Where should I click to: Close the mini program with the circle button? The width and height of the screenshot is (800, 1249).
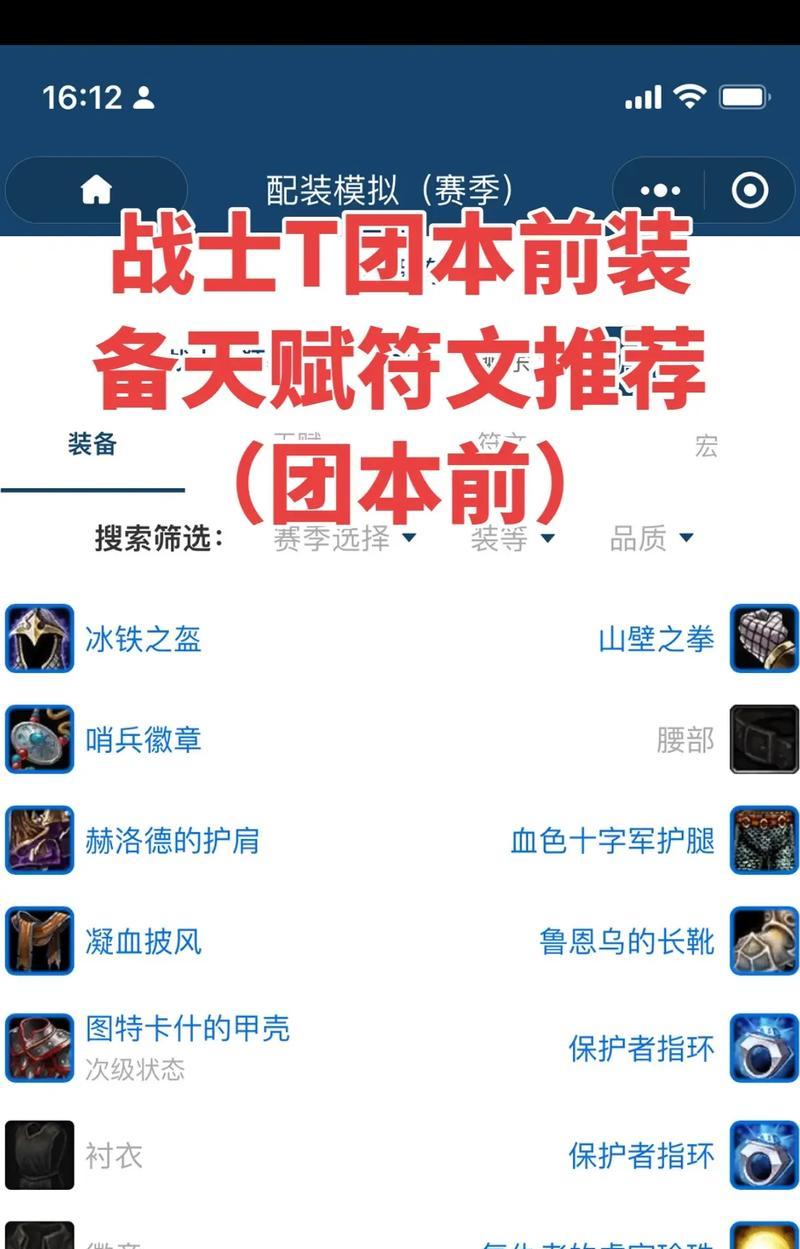750,190
